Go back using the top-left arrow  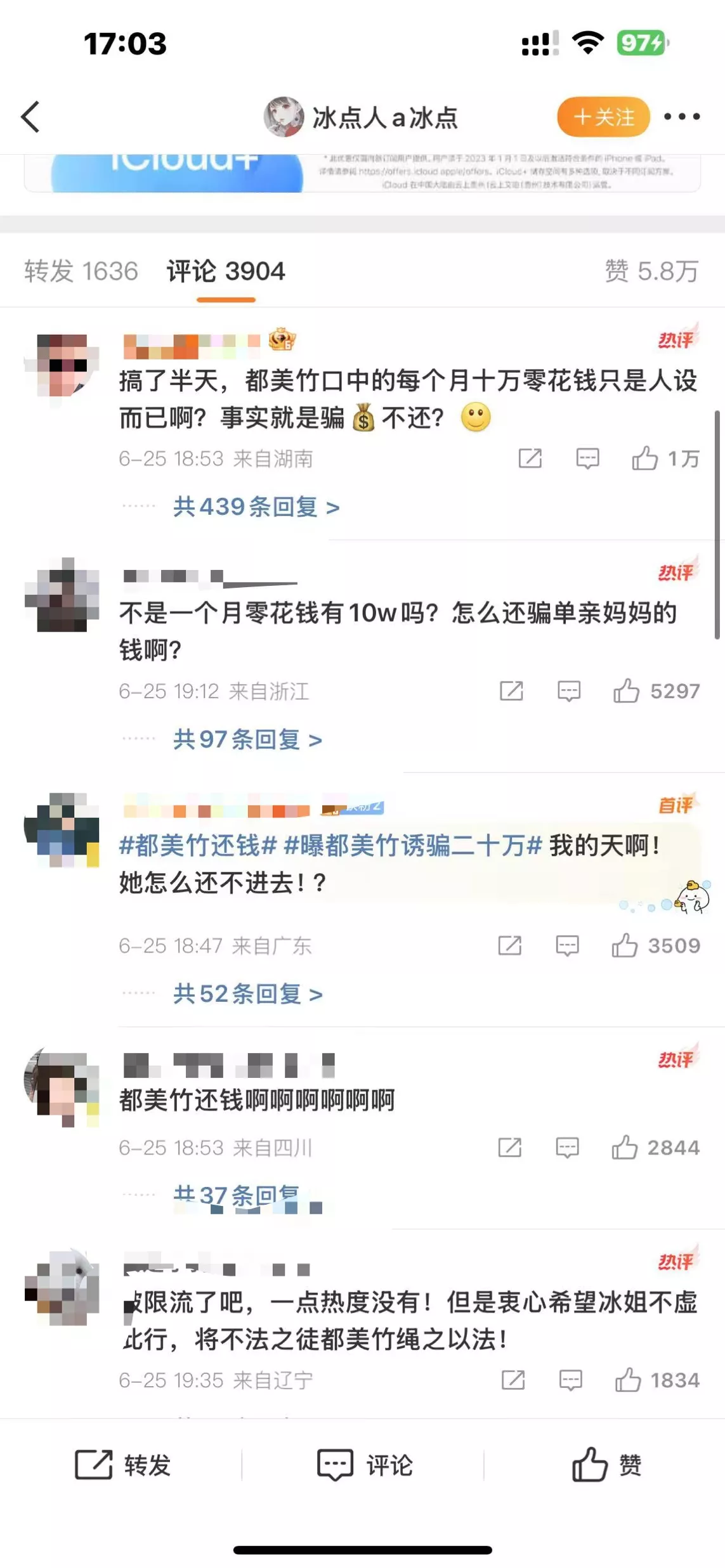click(30, 117)
